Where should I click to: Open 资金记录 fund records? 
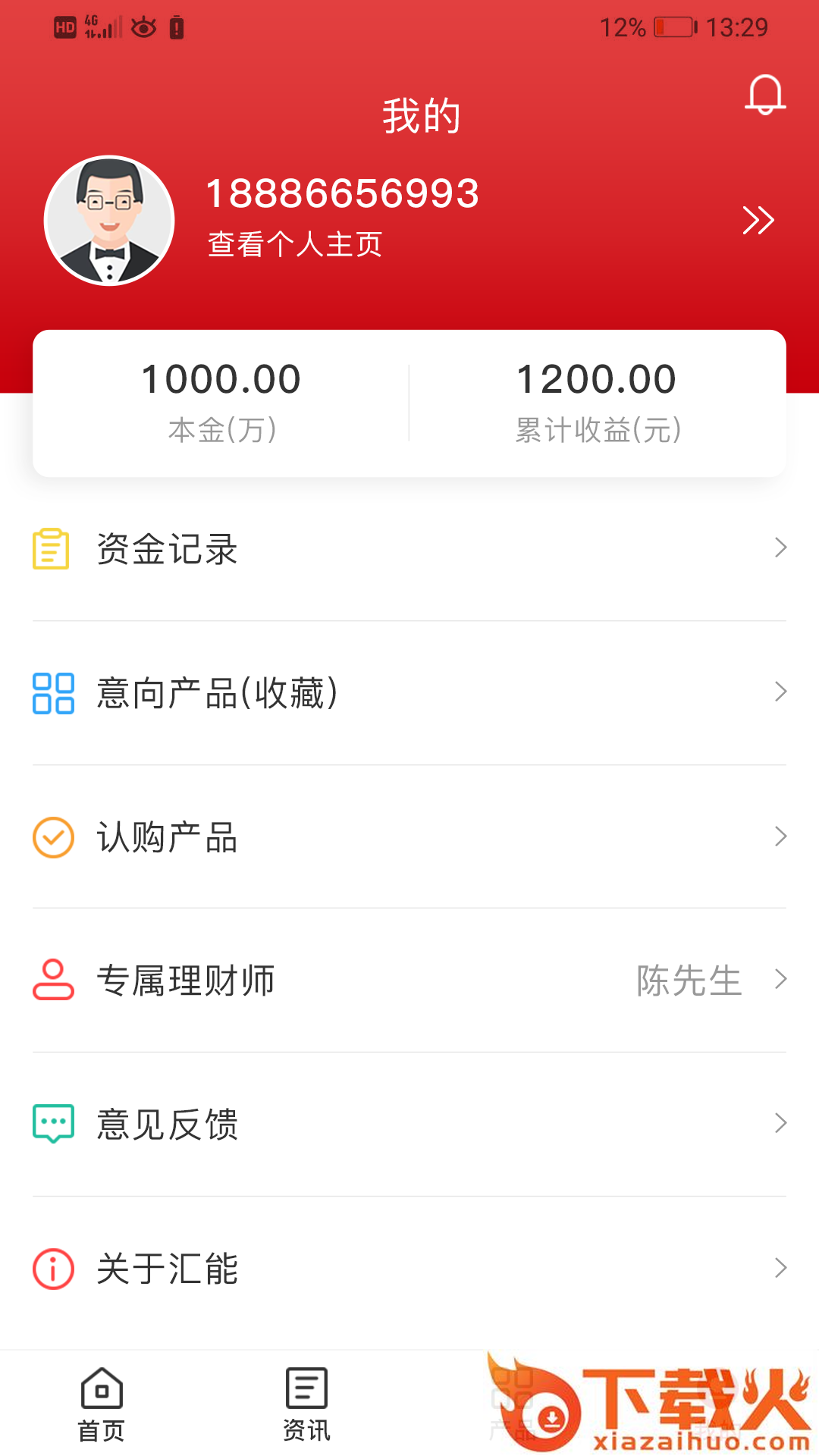coord(409,548)
